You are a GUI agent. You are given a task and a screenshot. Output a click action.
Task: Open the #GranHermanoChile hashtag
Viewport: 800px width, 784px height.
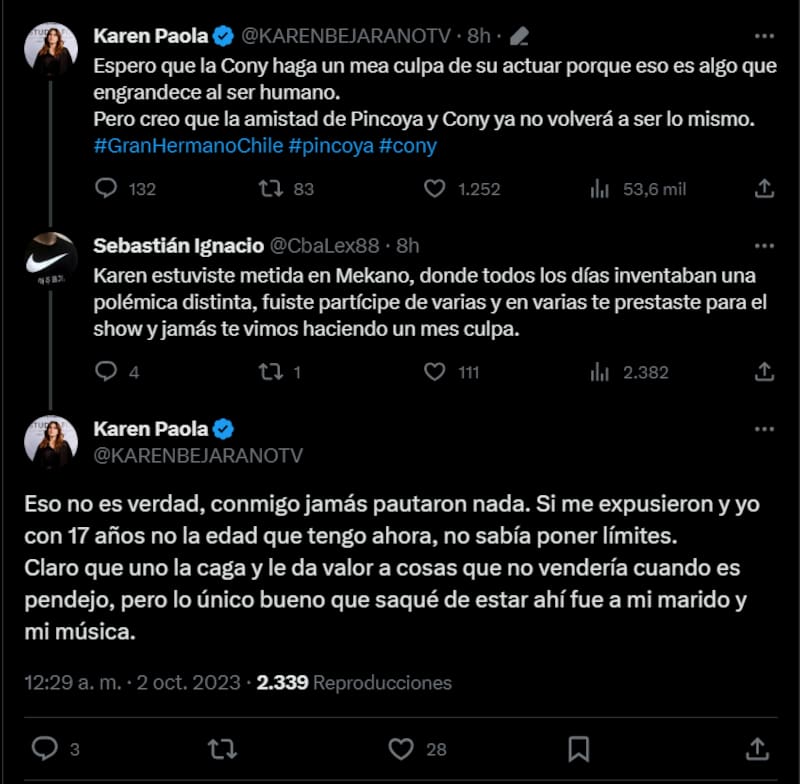tap(187, 145)
